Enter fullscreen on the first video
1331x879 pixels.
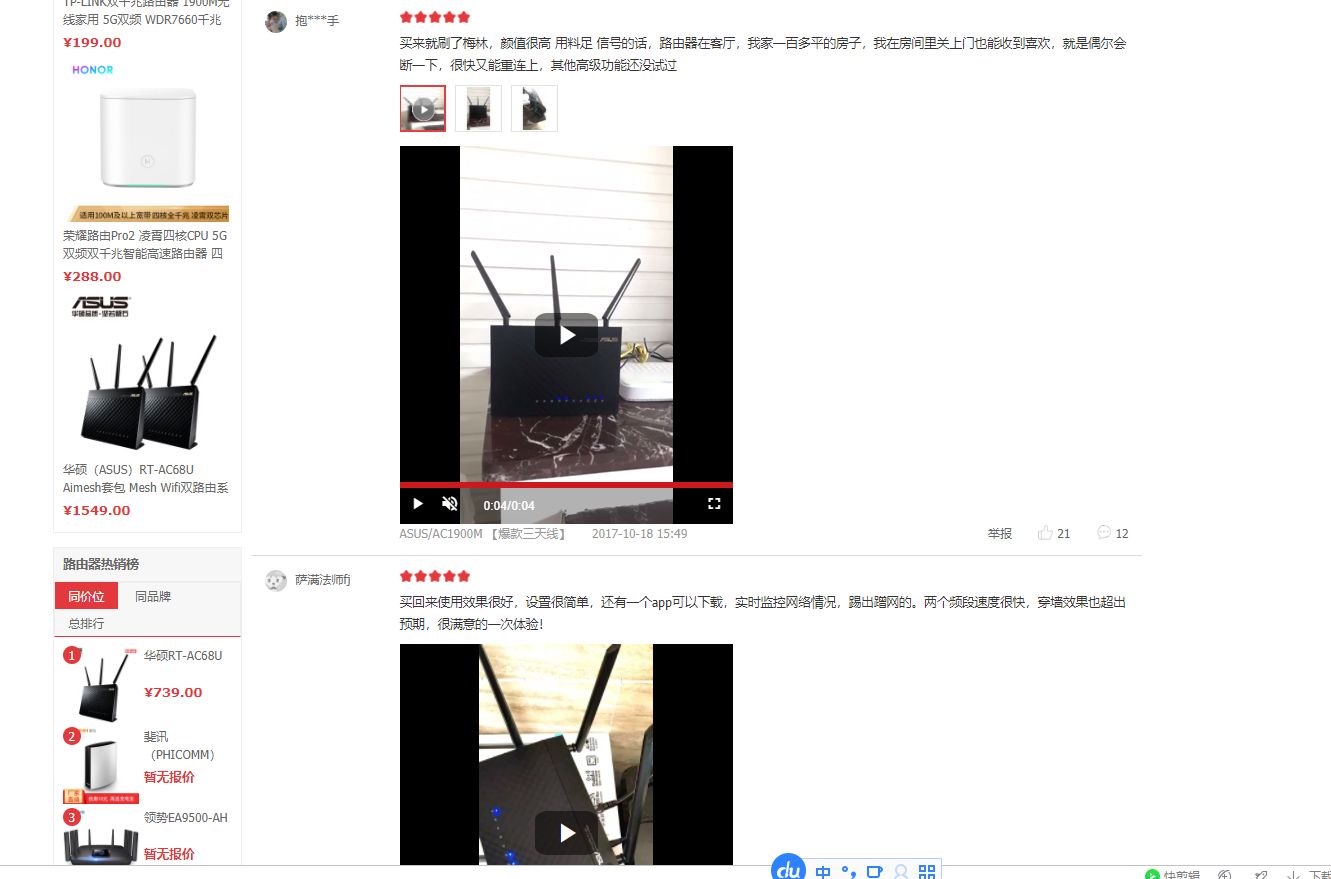point(714,504)
